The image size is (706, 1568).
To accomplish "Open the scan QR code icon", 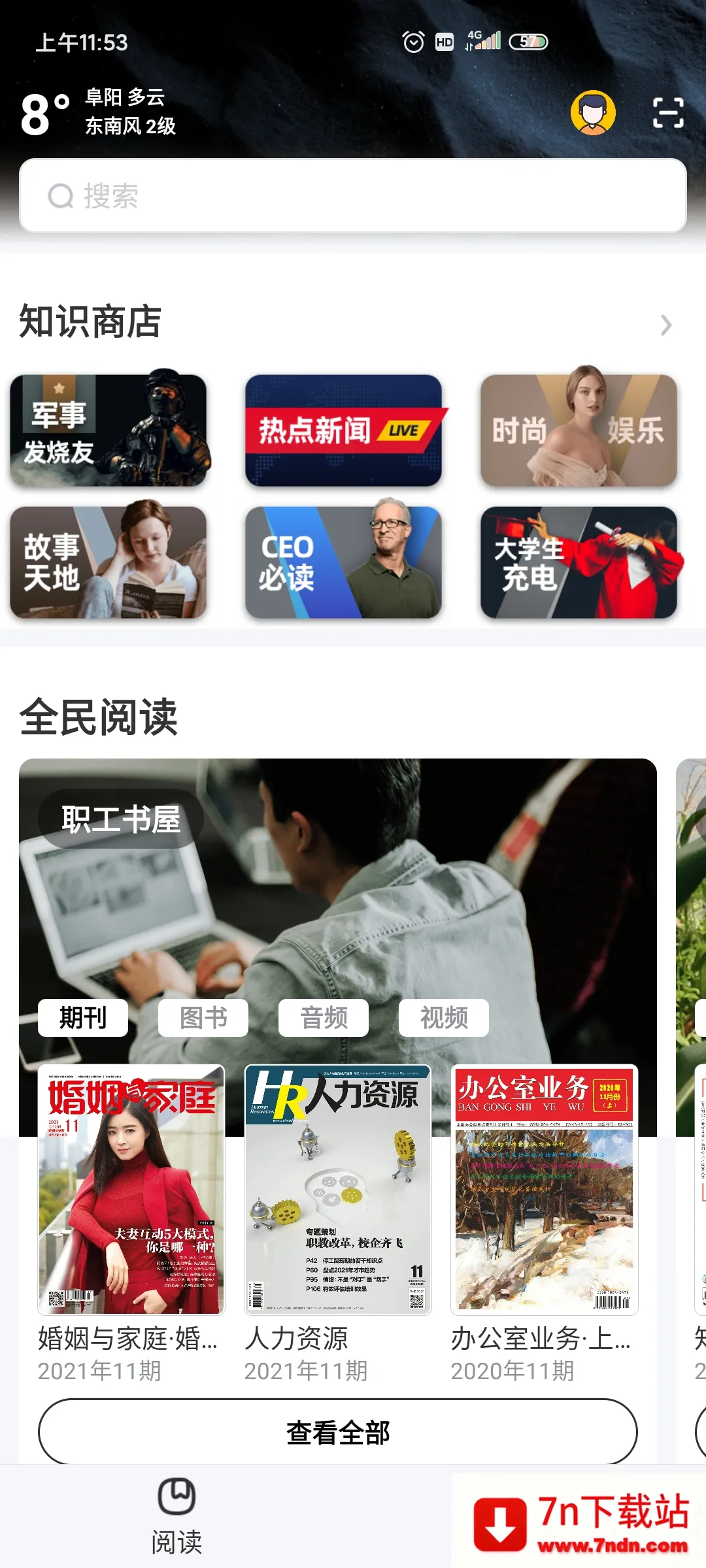I will tap(668, 112).
